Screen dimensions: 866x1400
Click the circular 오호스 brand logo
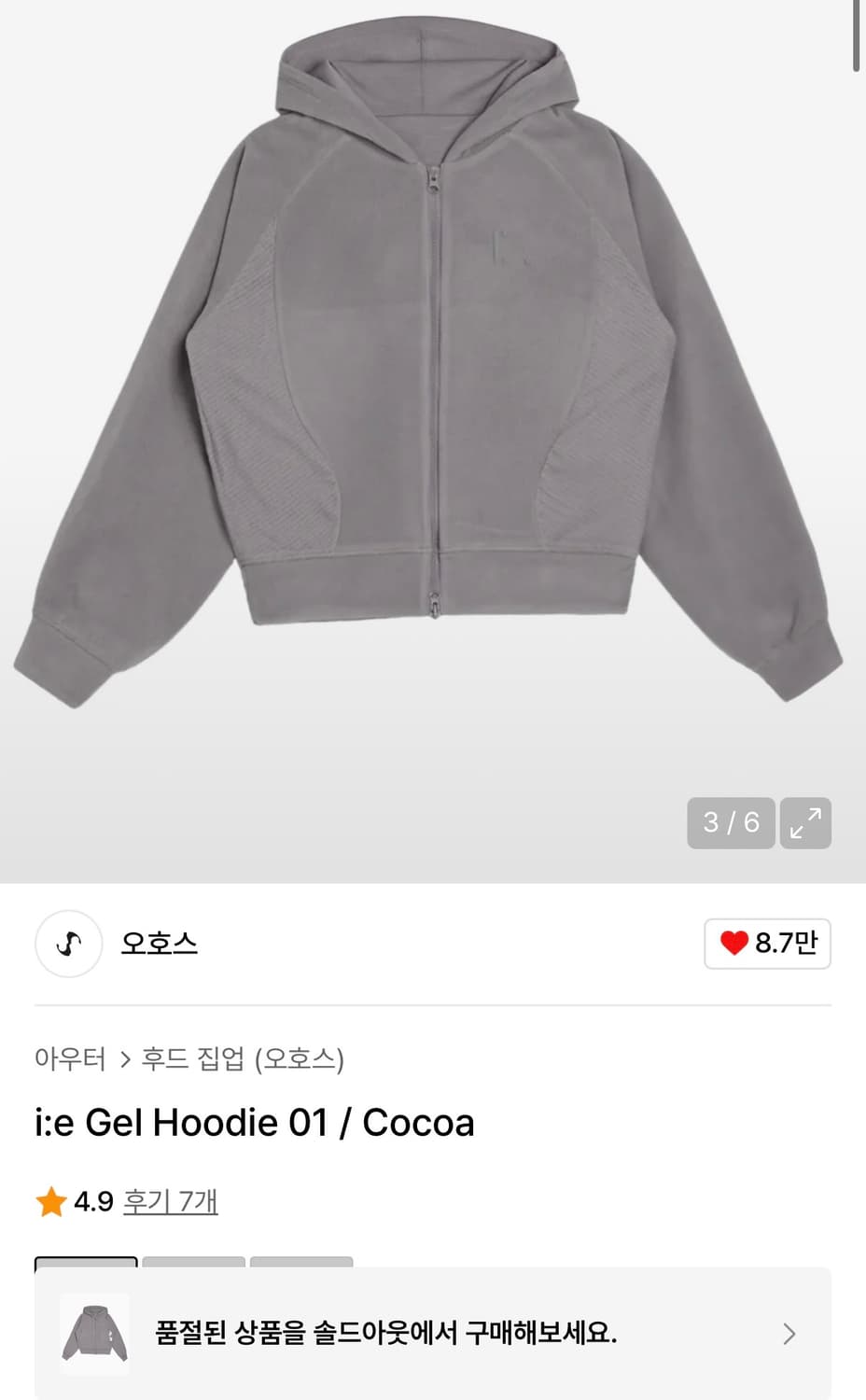pyautogui.click(x=68, y=945)
